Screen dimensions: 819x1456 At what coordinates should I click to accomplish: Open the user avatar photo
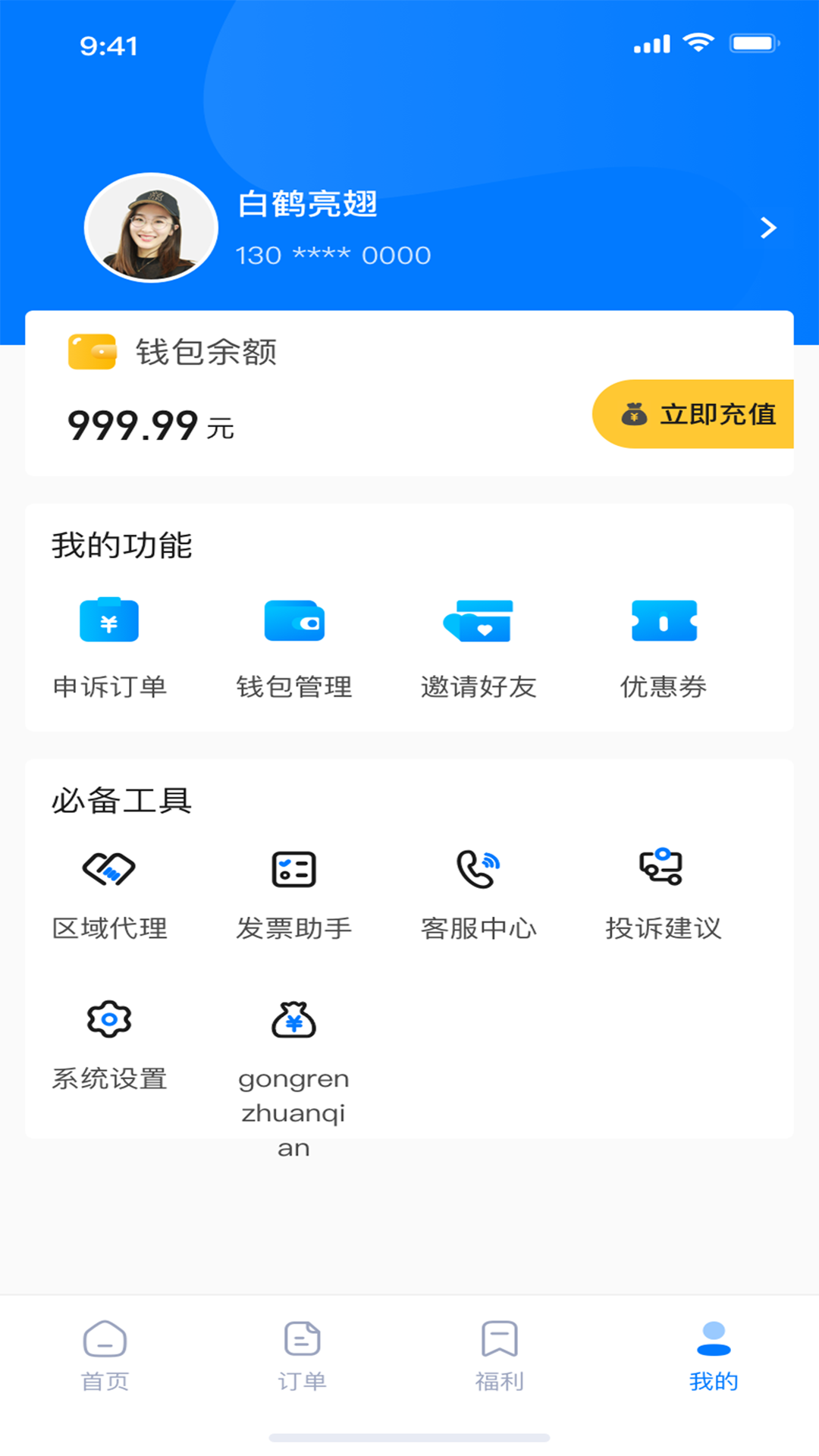149,227
